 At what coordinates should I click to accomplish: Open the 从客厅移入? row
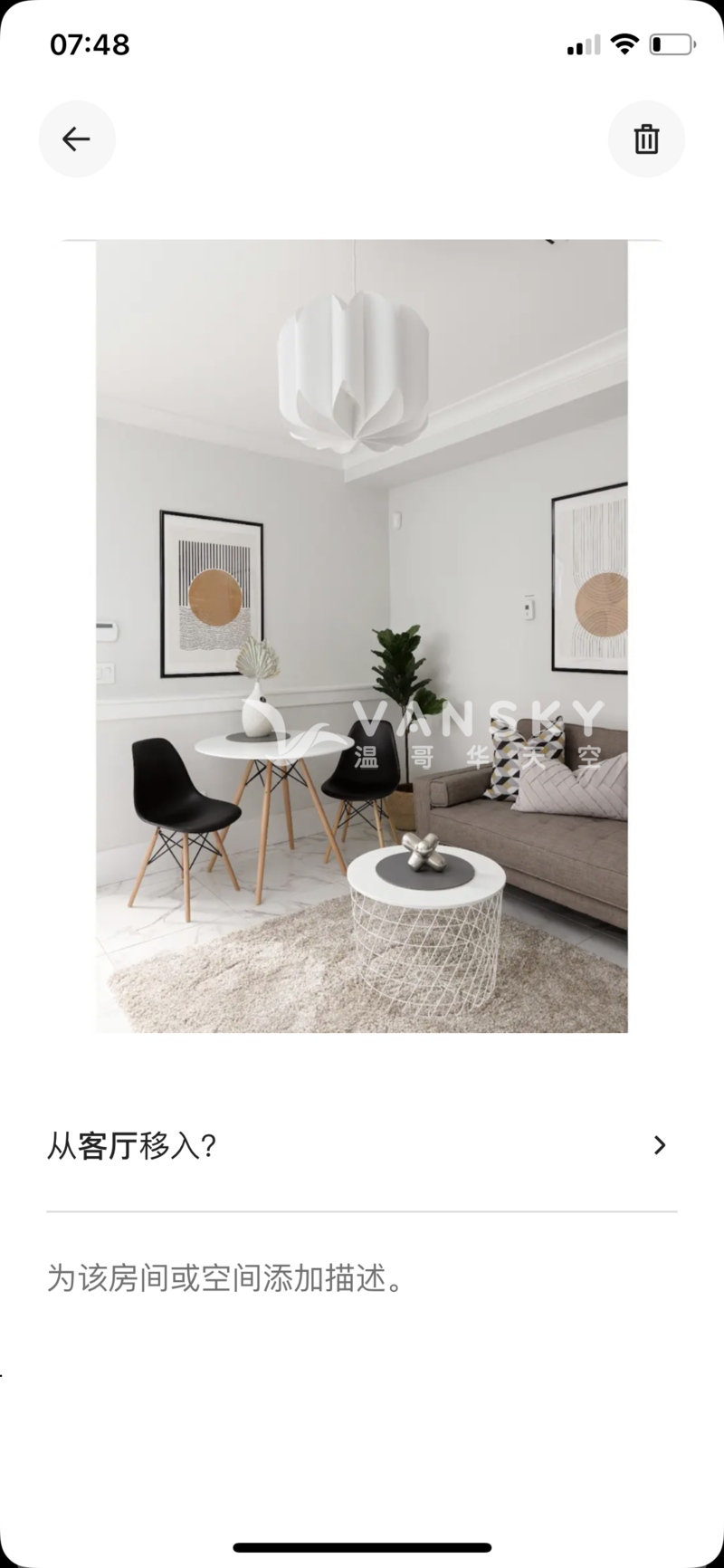point(361,1146)
